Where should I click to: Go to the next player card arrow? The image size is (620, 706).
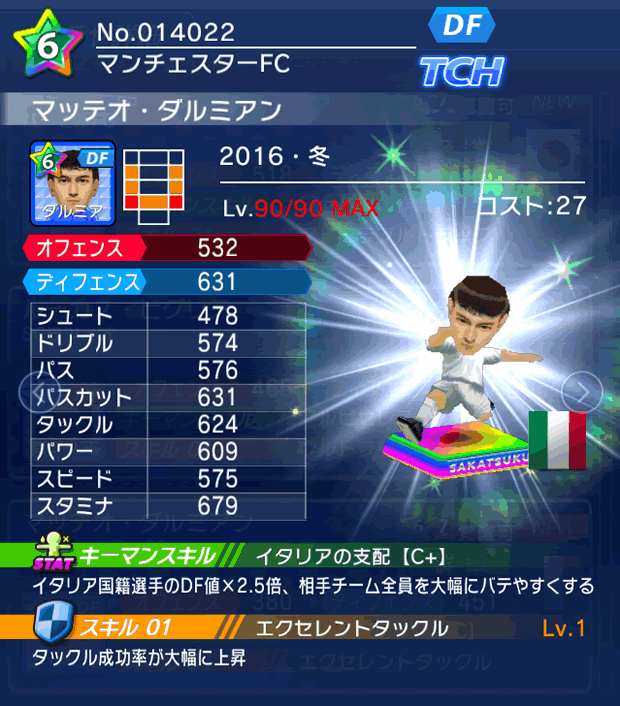579,391
